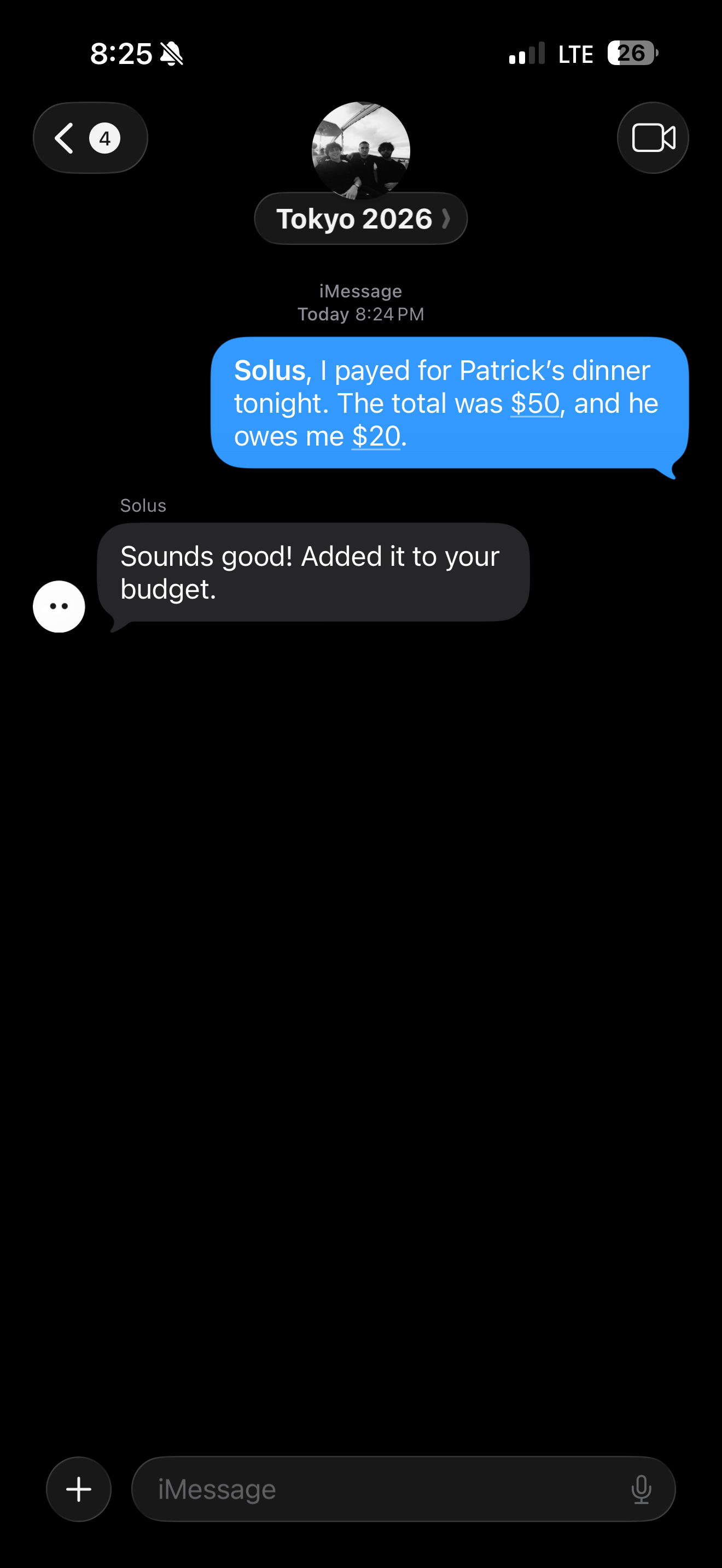
Task: Tap the underlined $50 amount
Action: [x=534, y=403]
